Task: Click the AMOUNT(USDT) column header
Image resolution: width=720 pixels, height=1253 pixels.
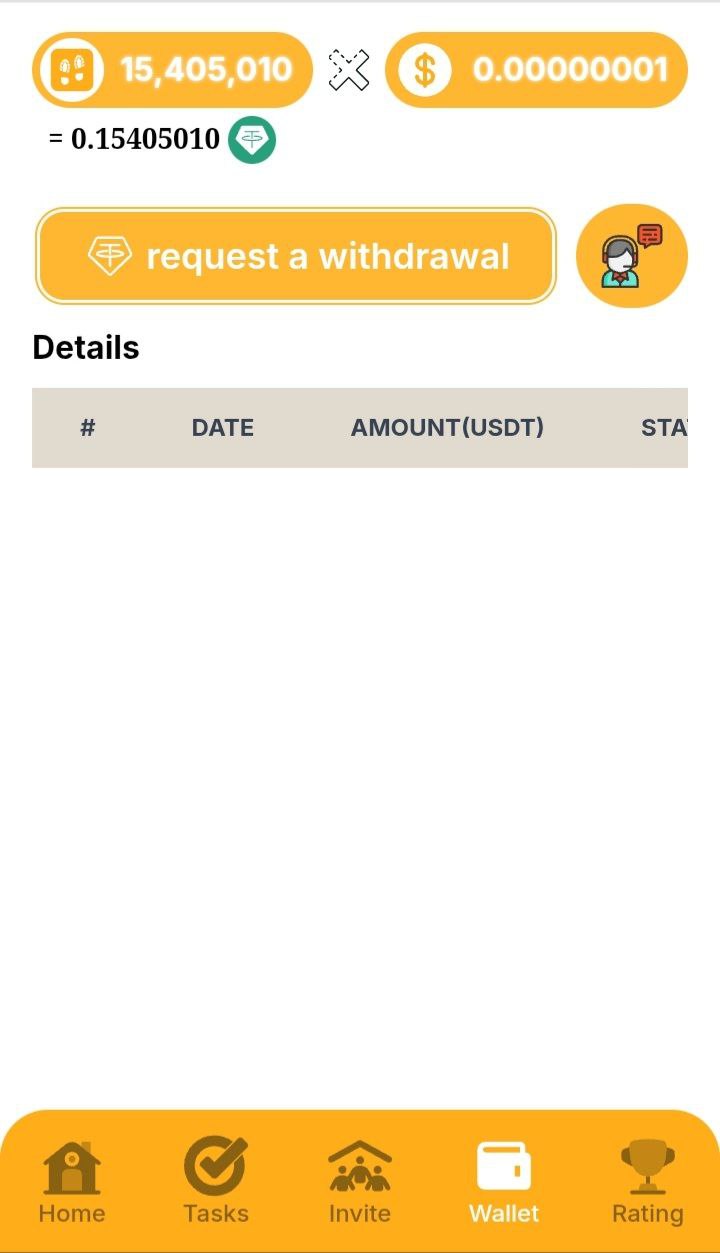Action: 447,427
